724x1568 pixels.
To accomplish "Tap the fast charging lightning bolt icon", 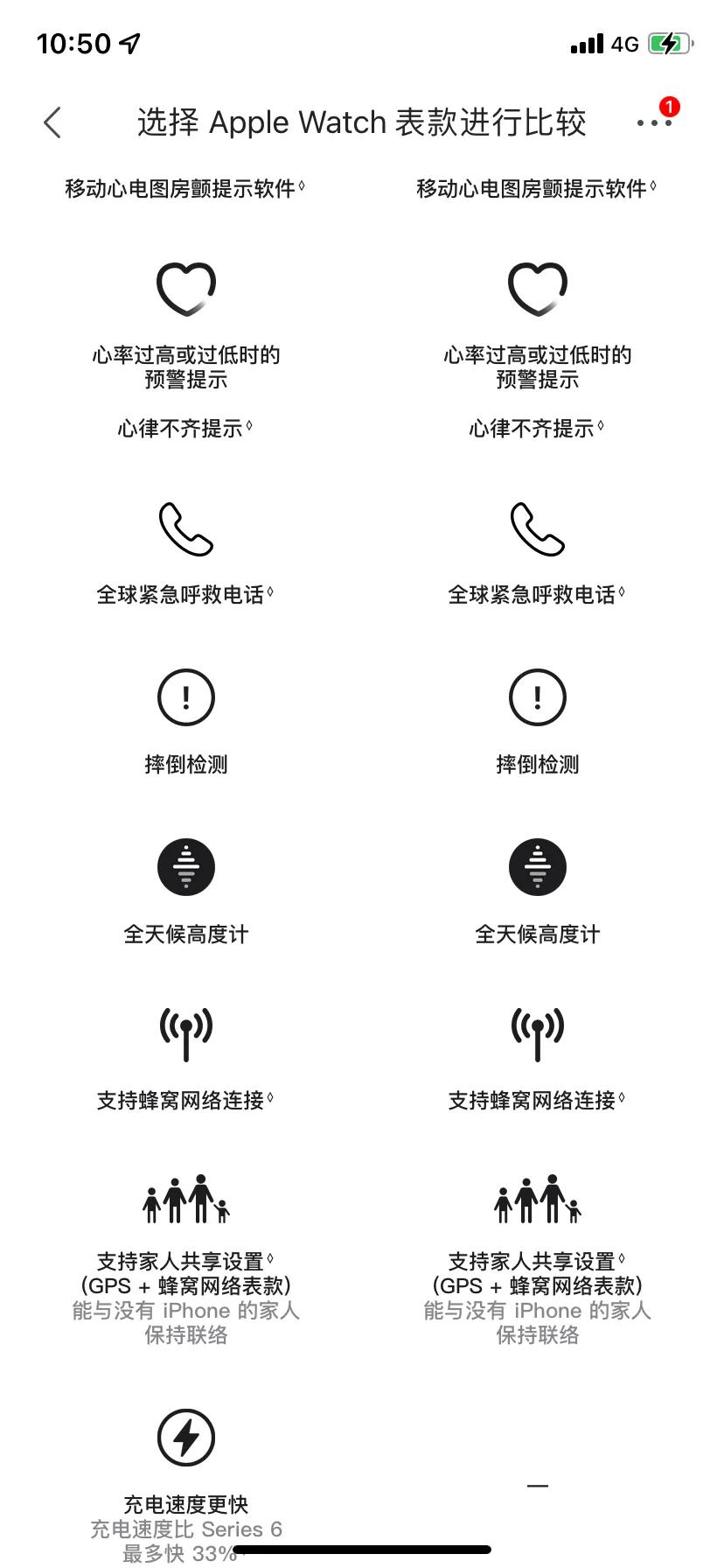I will pos(185,1436).
